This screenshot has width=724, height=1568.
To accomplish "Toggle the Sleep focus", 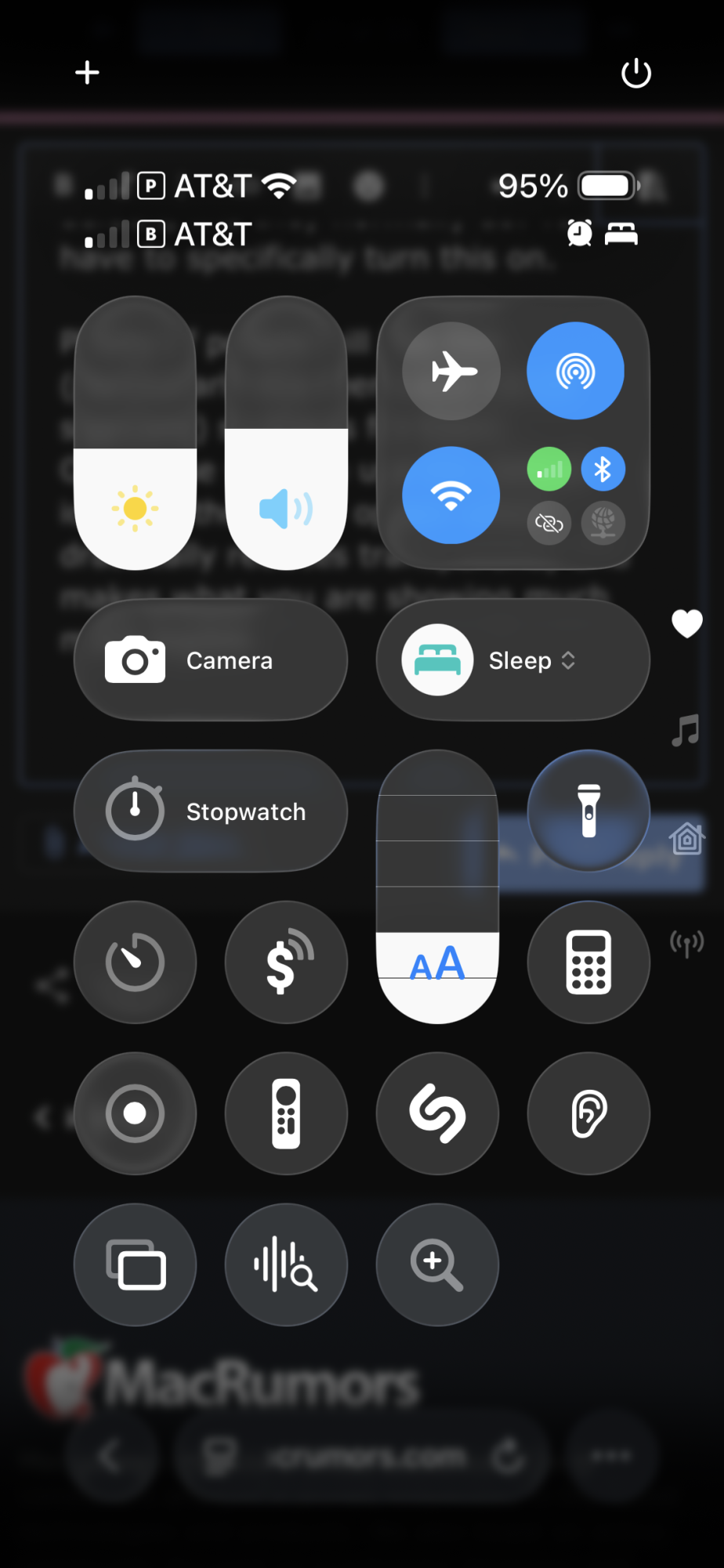I will tap(513, 660).
